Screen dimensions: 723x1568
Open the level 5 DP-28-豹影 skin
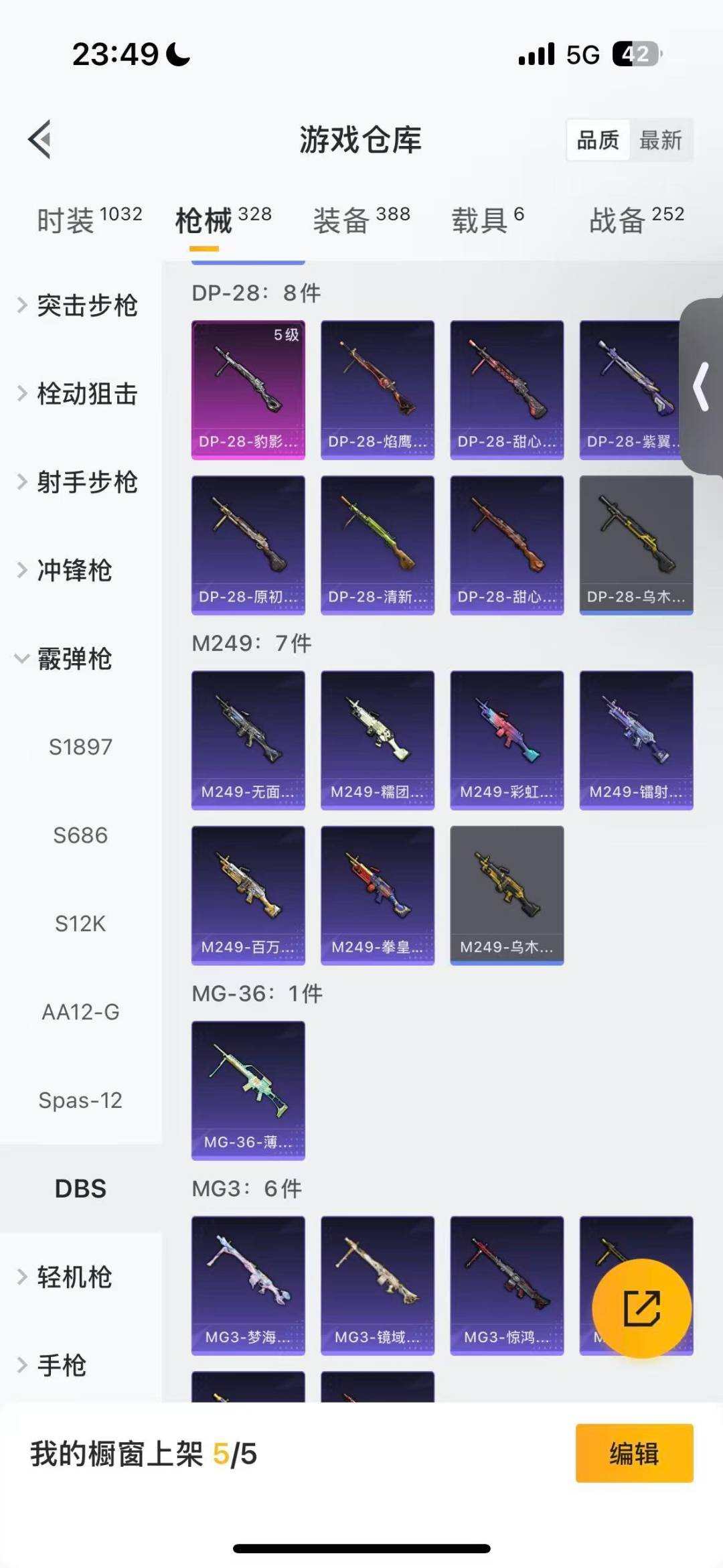(x=248, y=390)
